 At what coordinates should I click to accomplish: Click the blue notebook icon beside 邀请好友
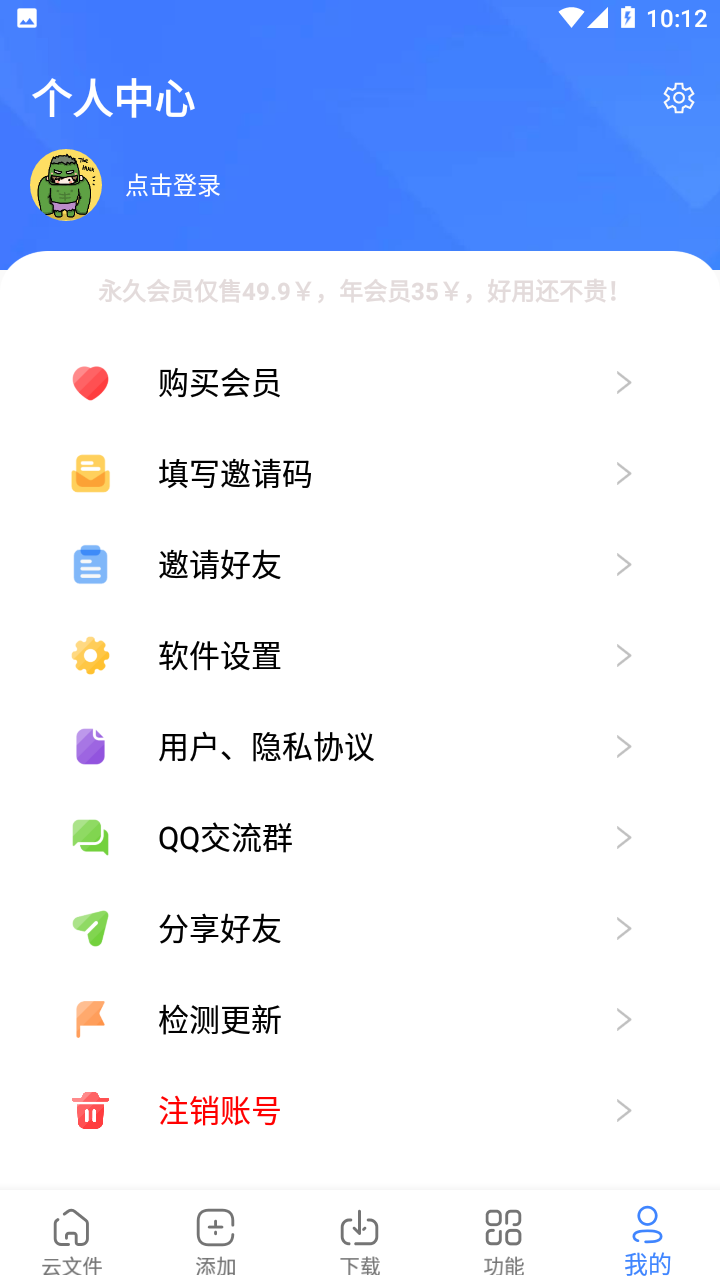click(x=90, y=564)
